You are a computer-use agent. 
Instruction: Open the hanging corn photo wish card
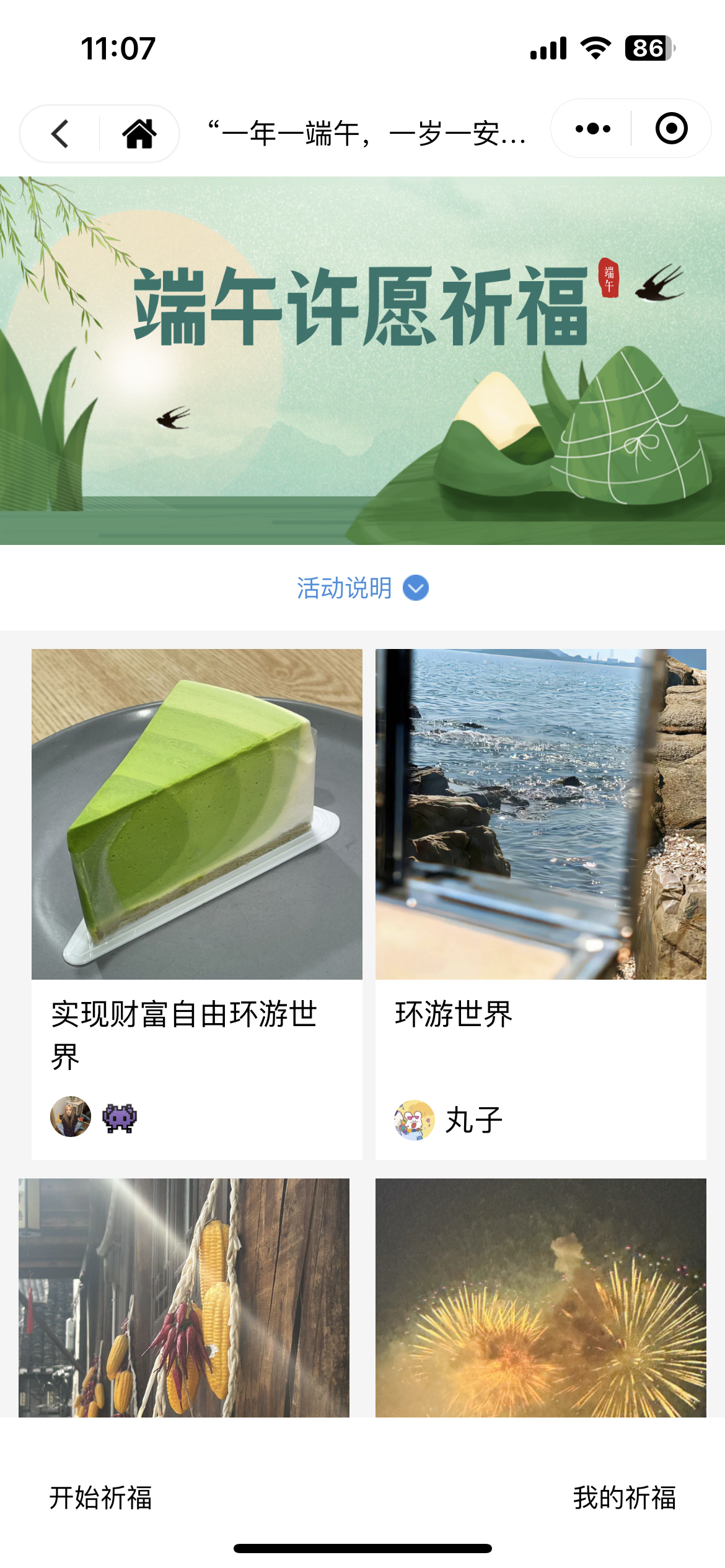pyautogui.click(x=184, y=1297)
